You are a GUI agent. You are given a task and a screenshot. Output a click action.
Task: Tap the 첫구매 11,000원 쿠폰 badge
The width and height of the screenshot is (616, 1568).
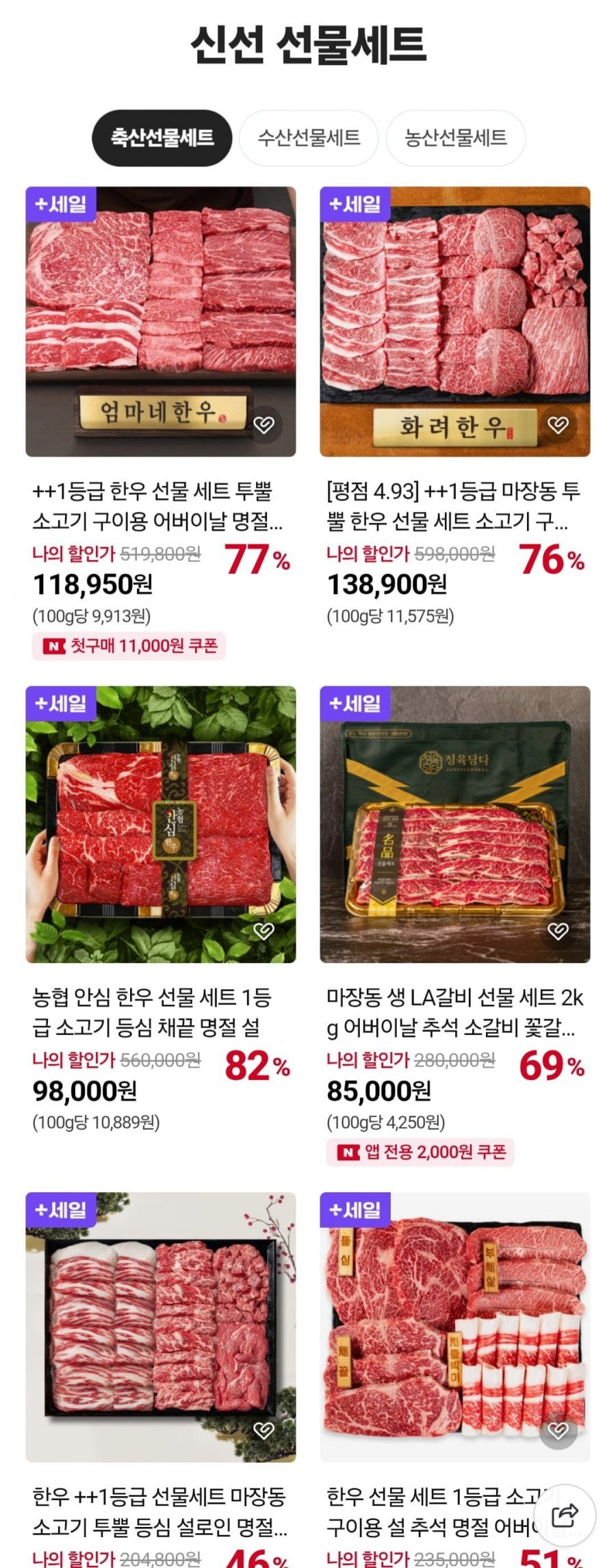click(129, 646)
